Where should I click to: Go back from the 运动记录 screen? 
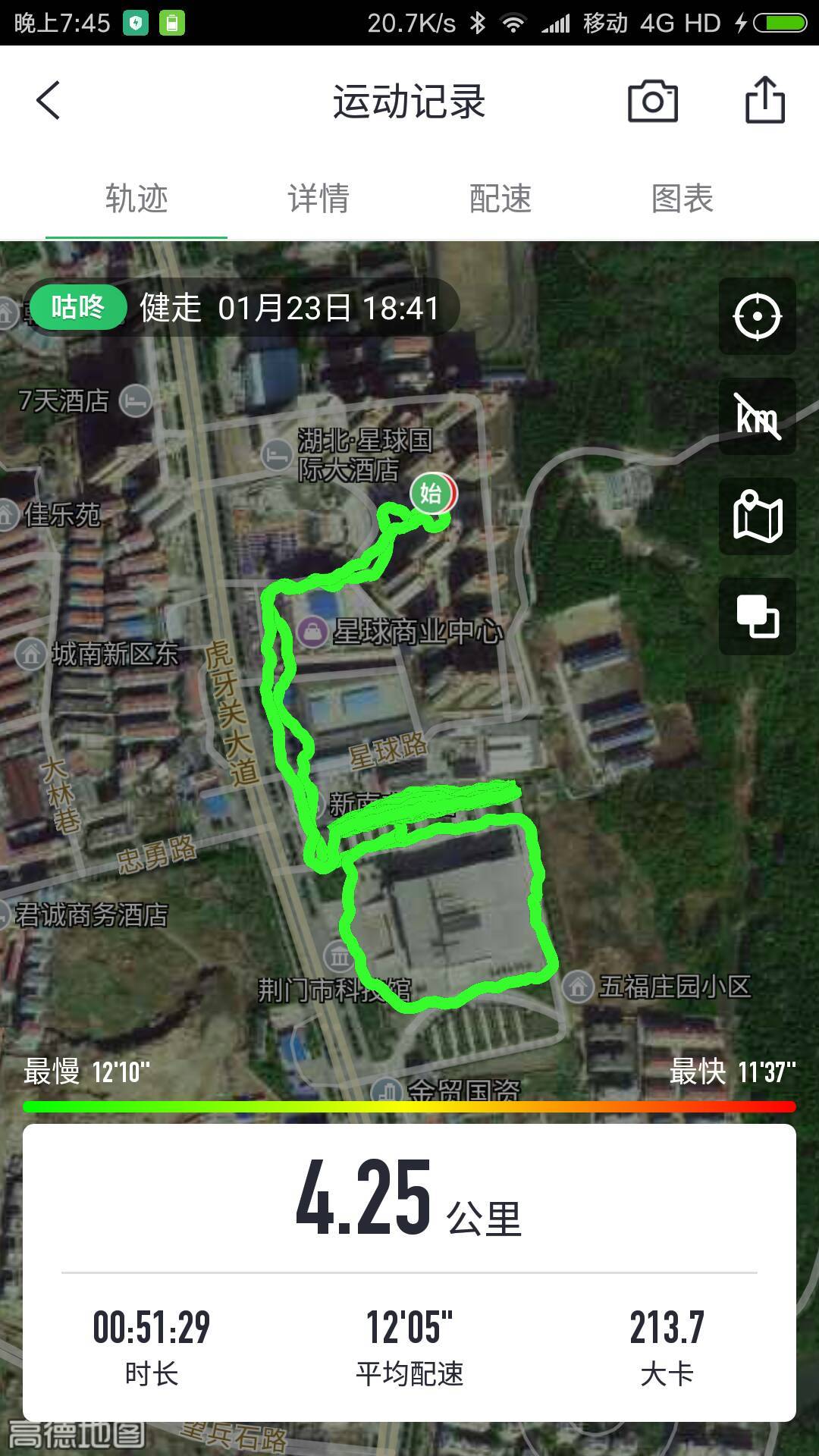click(48, 101)
